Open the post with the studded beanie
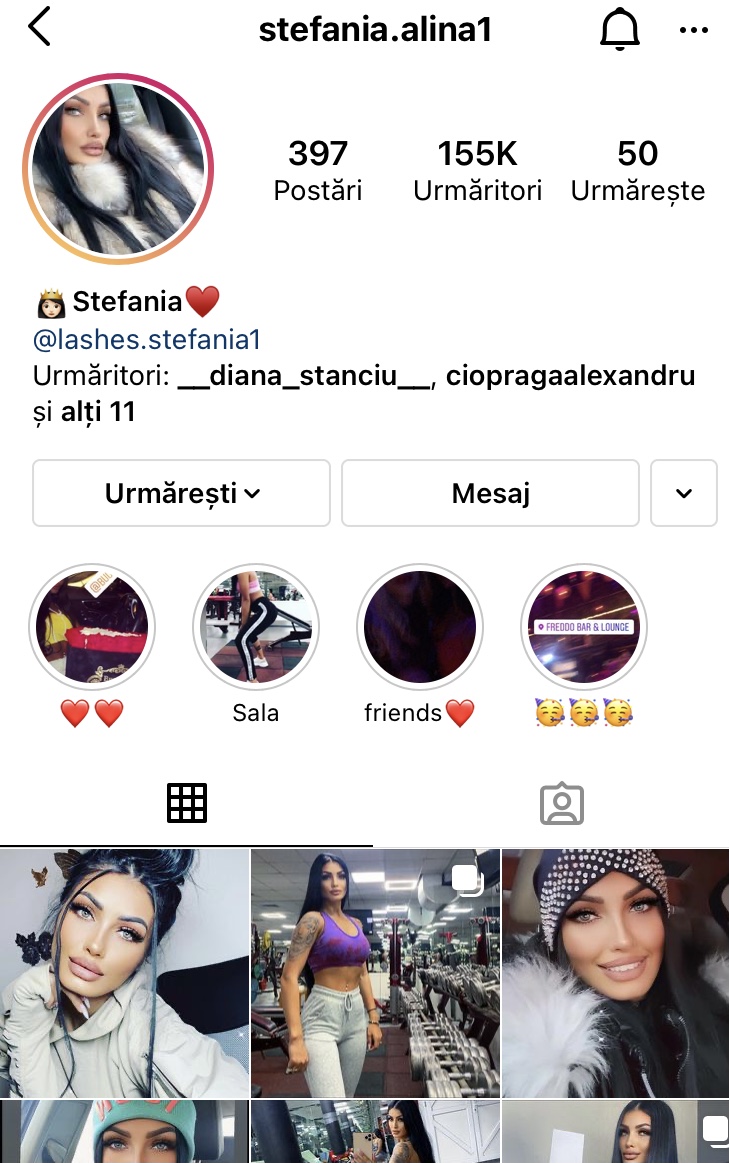The width and height of the screenshot is (729, 1163). coord(615,973)
